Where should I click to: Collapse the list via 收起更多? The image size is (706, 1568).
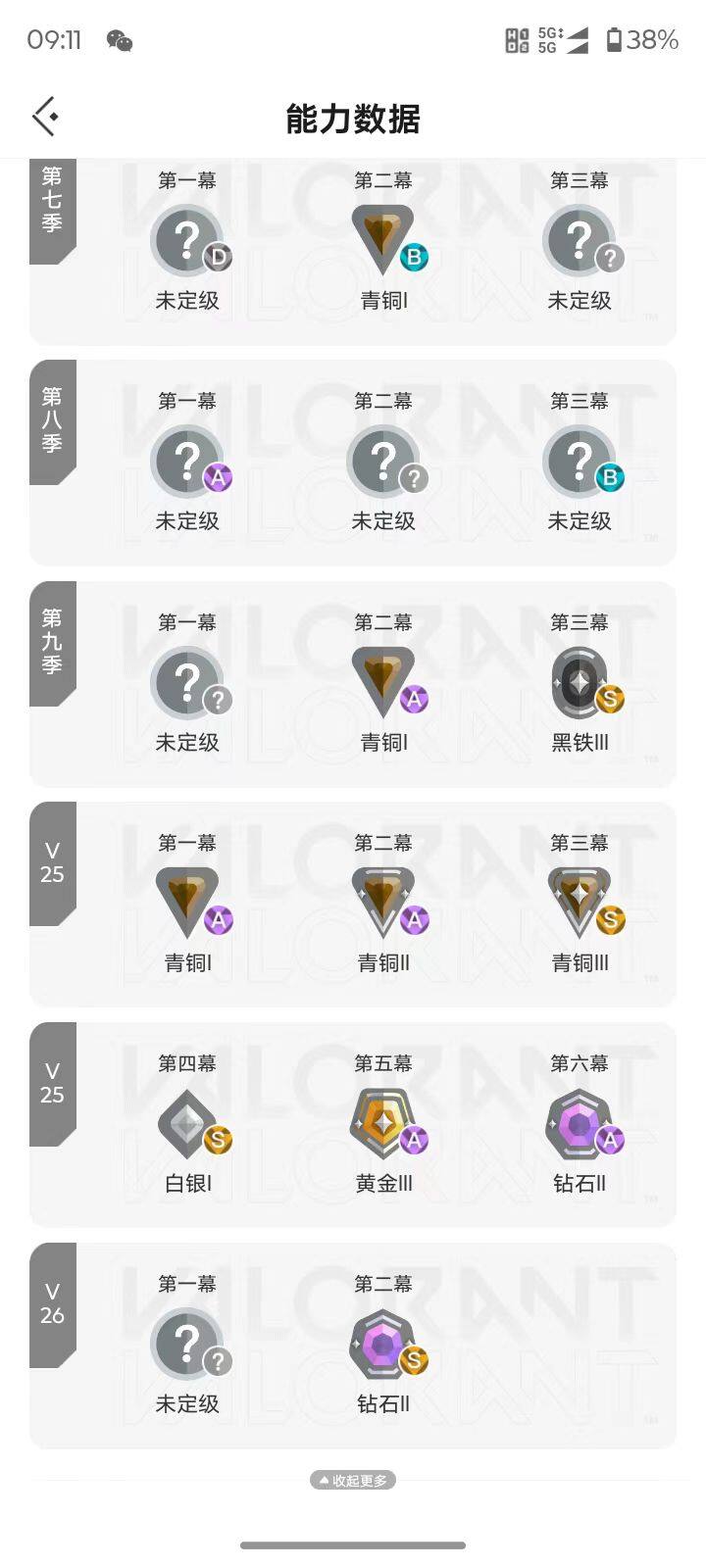click(352, 1480)
